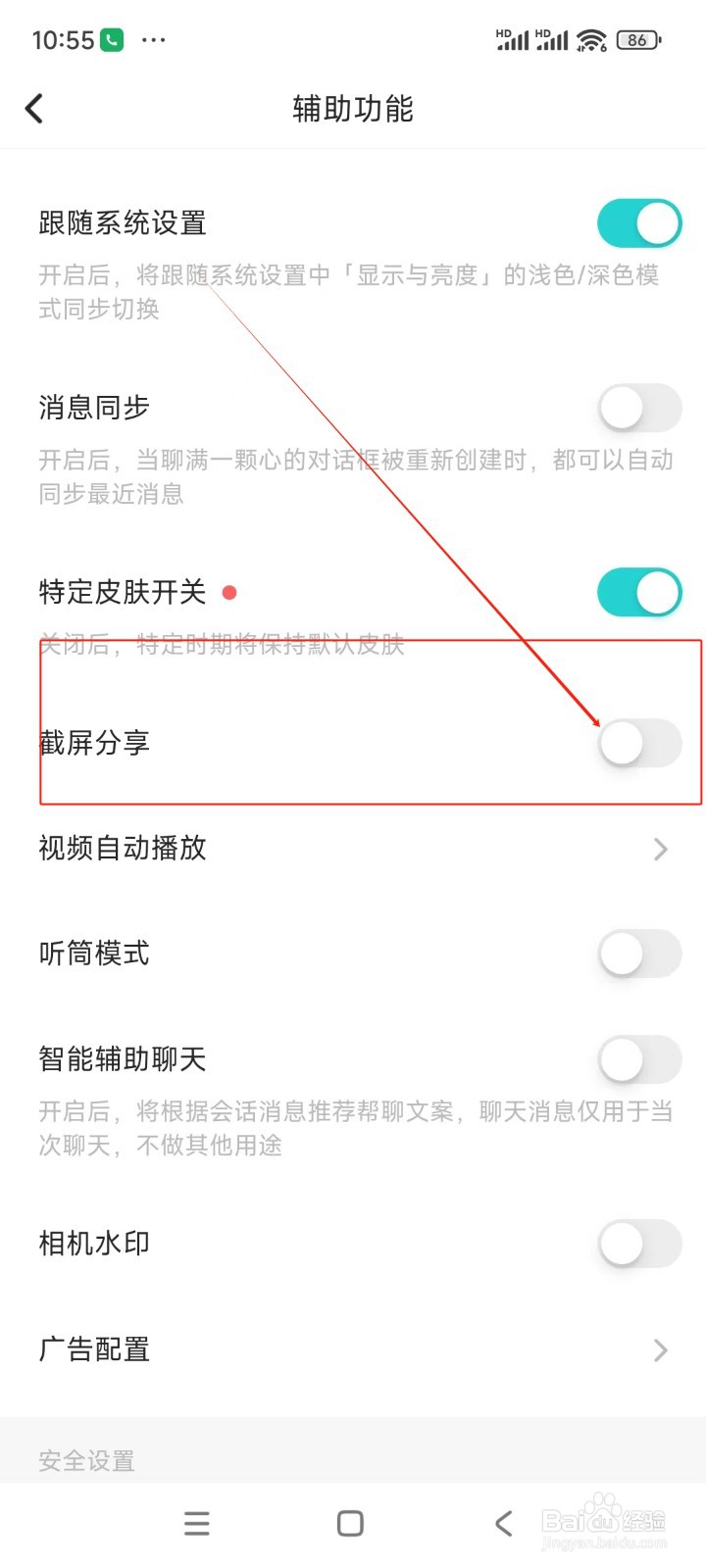The width and height of the screenshot is (706, 1568).
Task: Enable the 智能辅助聊天 switch
Action: pos(639,1058)
